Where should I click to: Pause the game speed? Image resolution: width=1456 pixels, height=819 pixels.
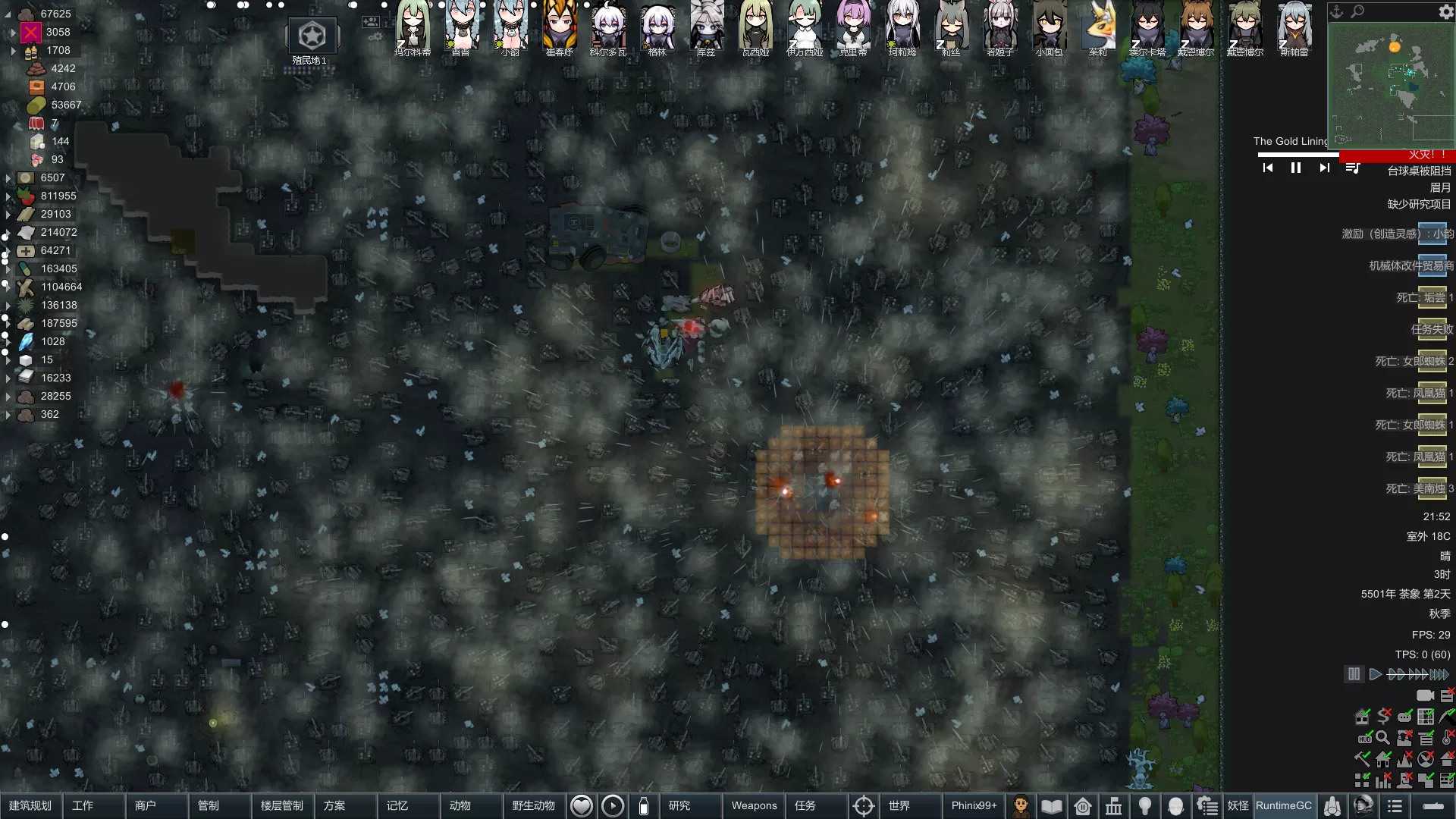(1354, 674)
